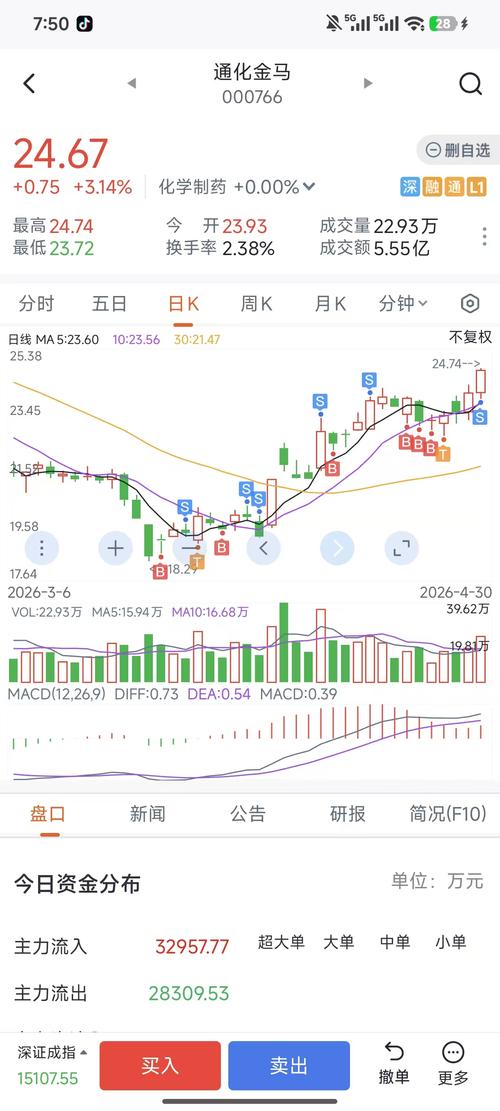Expand the chart to fullscreen
The image size is (500, 1111).
point(402,548)
